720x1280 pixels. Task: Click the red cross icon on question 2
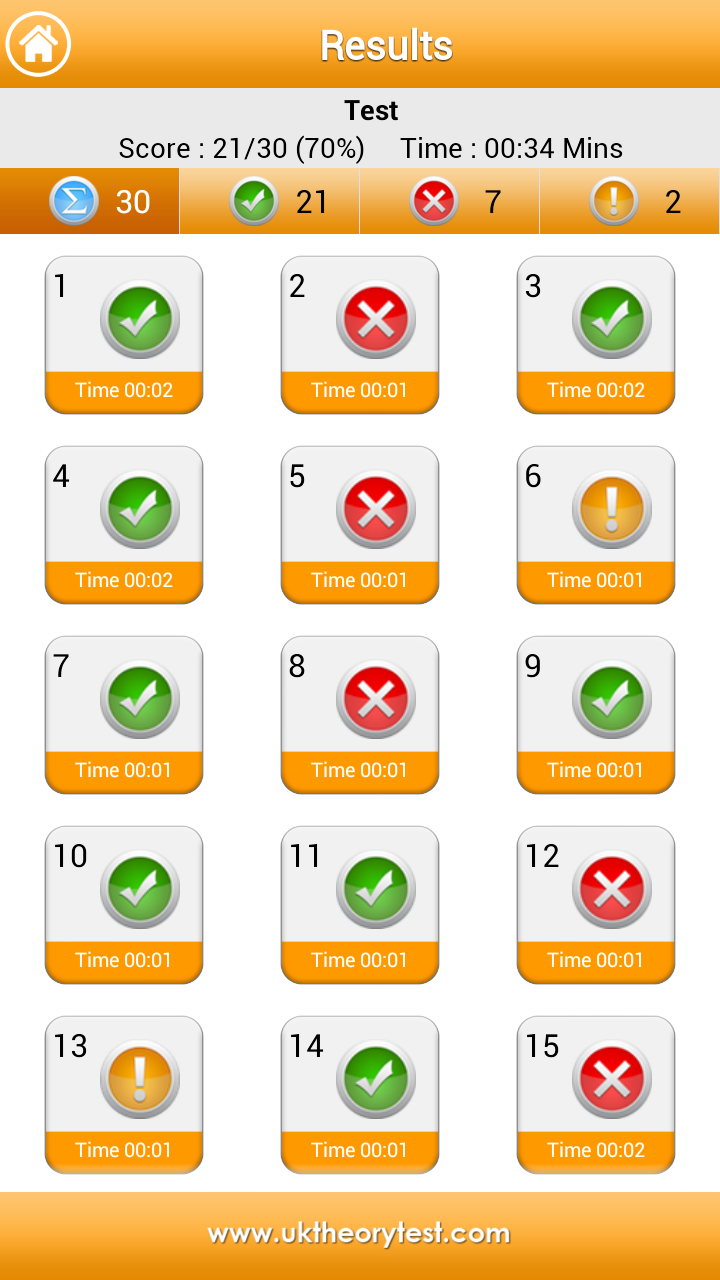coord(374,319)
